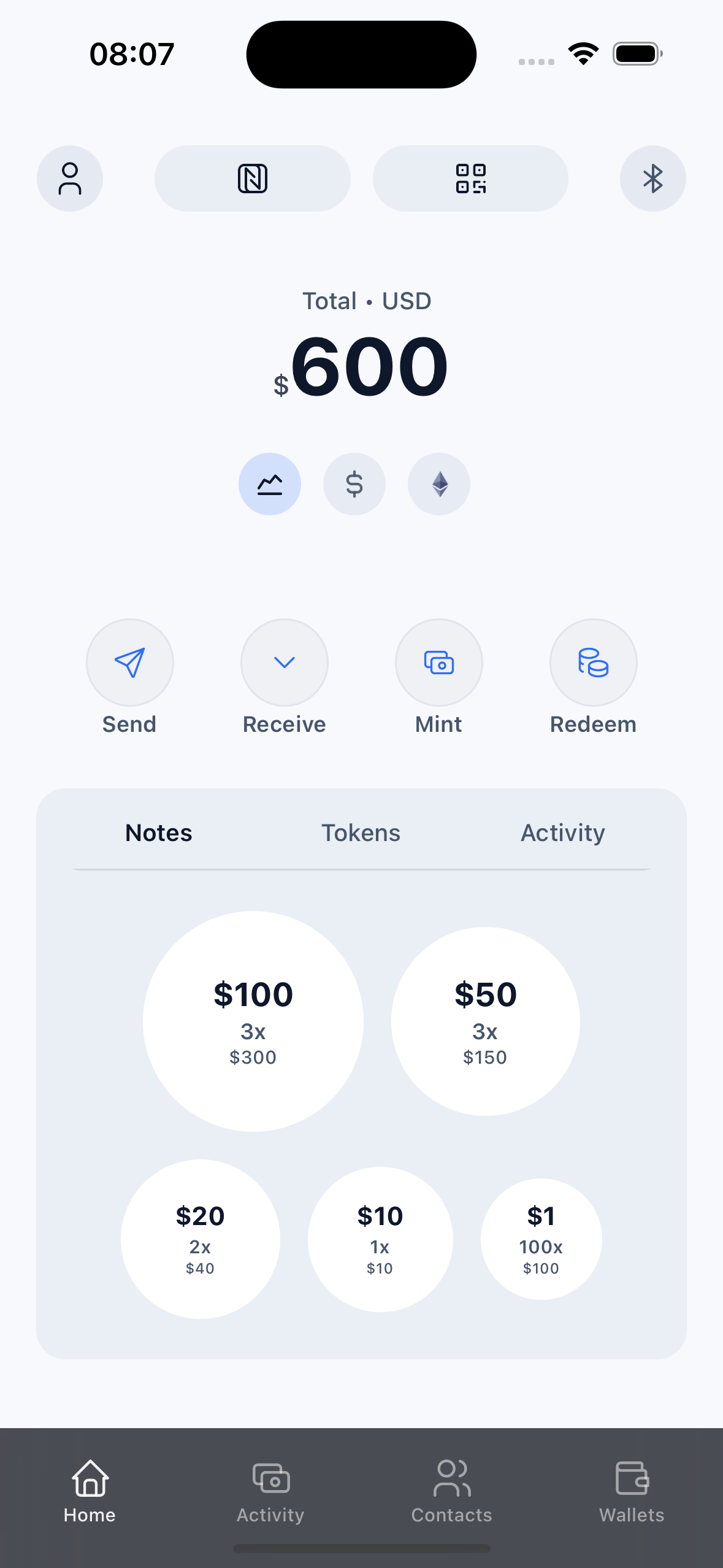Tap the Redeem coins icon
The width and height of the screenshot is (723, 1568).
coord(593,662)
